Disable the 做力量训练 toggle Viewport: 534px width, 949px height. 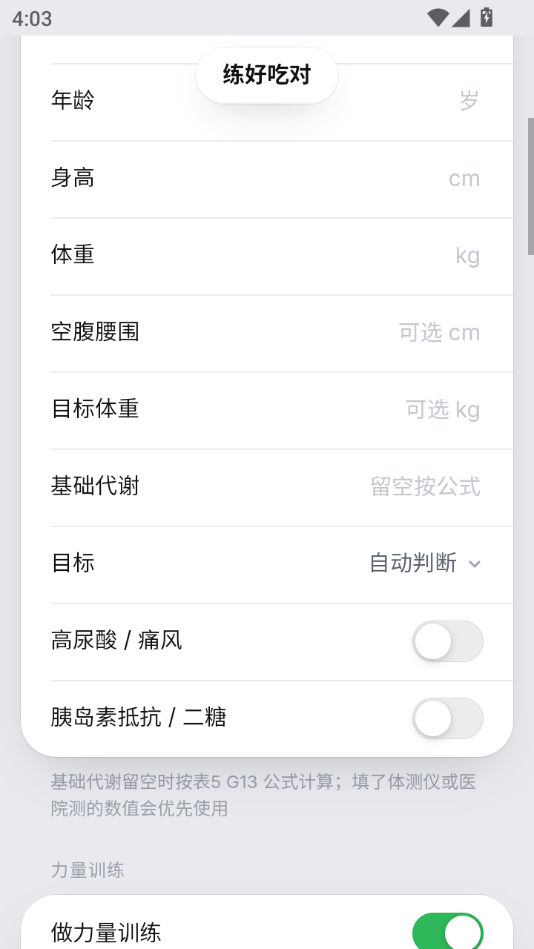click(448, 932)
